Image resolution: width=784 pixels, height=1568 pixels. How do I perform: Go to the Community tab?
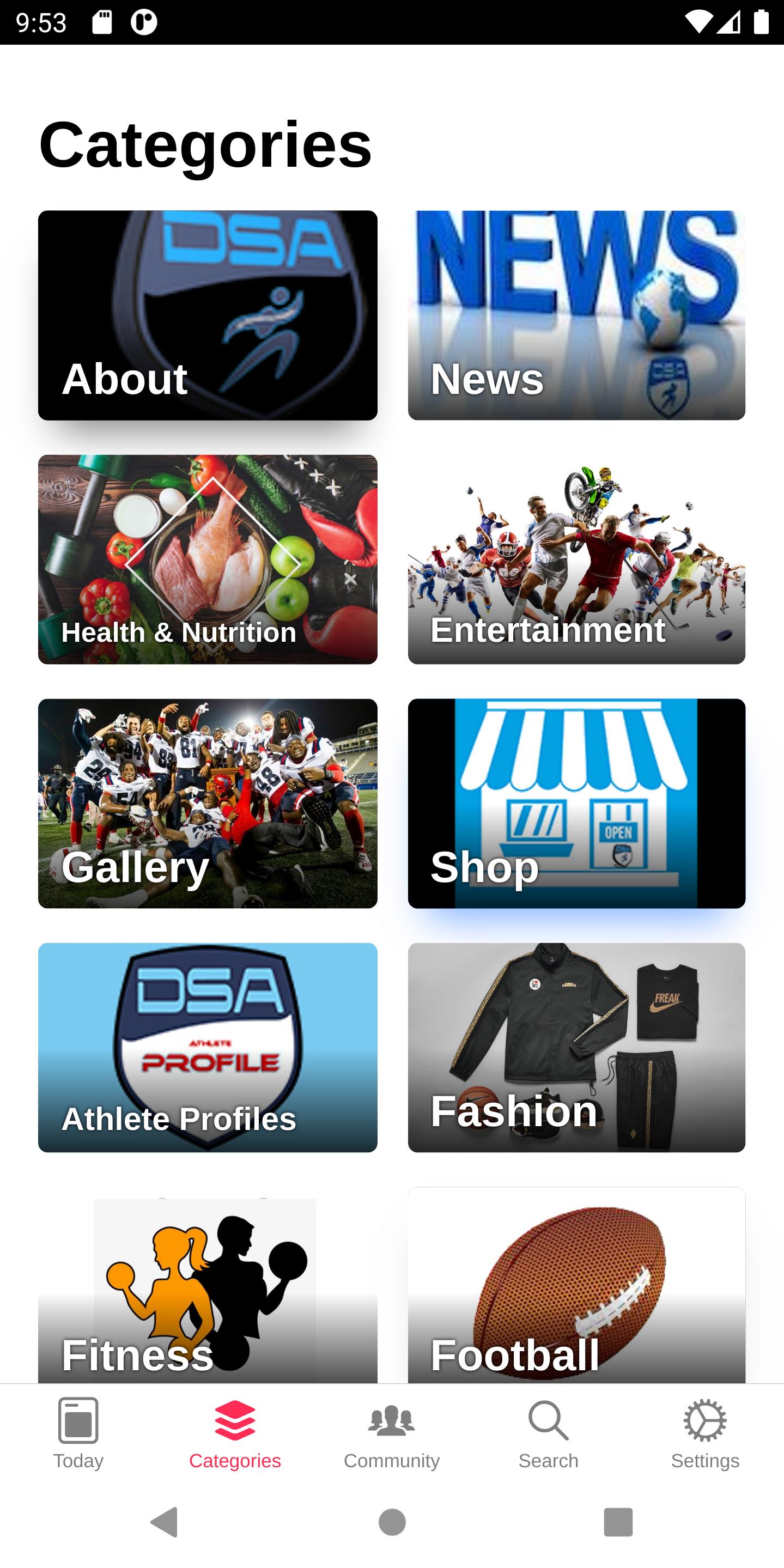click(x=391, y=1433)
